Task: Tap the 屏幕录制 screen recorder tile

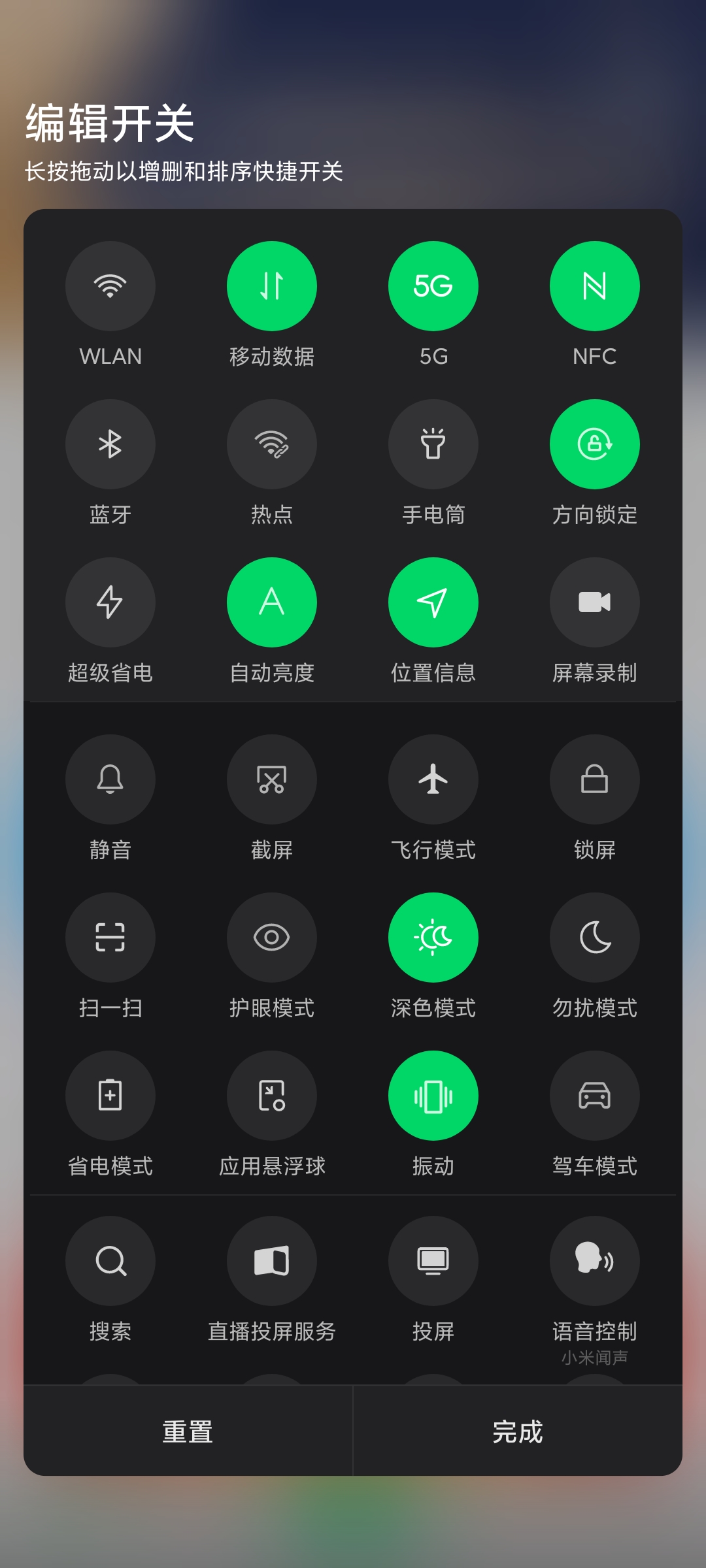Action: (595, 602)
